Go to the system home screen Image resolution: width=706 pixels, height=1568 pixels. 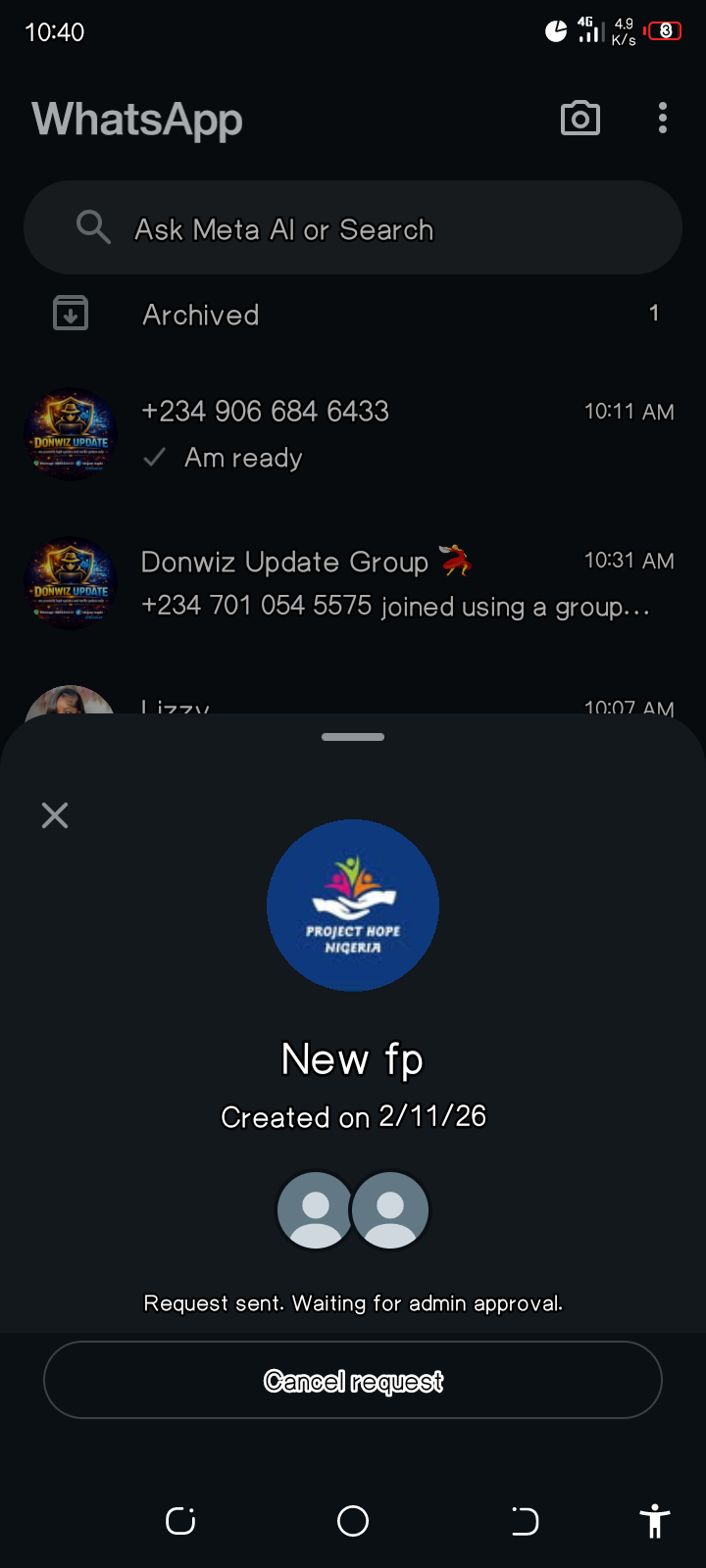click(353, 1521)
